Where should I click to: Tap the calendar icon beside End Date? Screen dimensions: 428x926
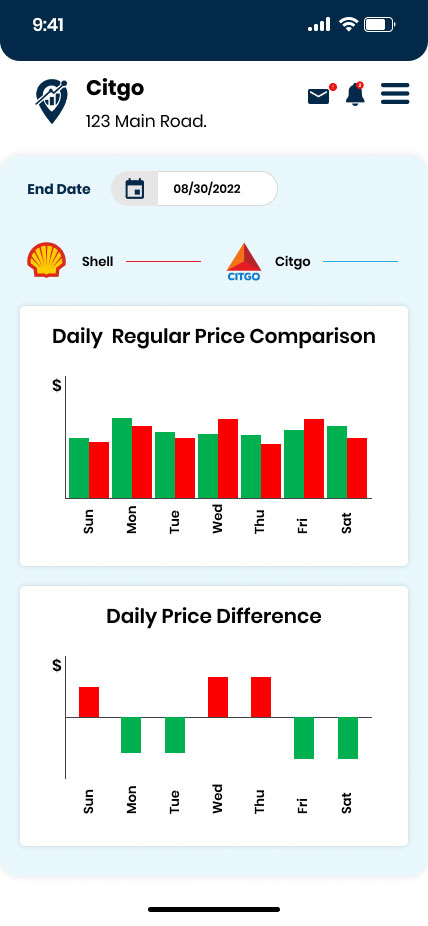[x=135, y=189]
